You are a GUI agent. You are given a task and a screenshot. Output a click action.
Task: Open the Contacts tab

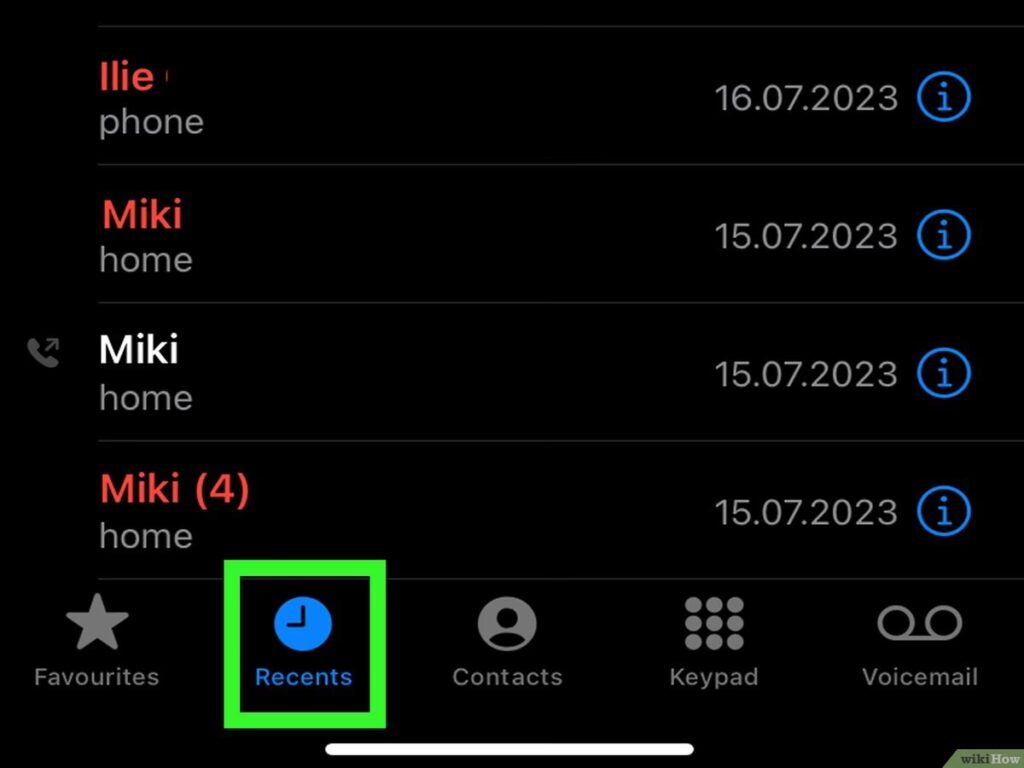(507, 640)
